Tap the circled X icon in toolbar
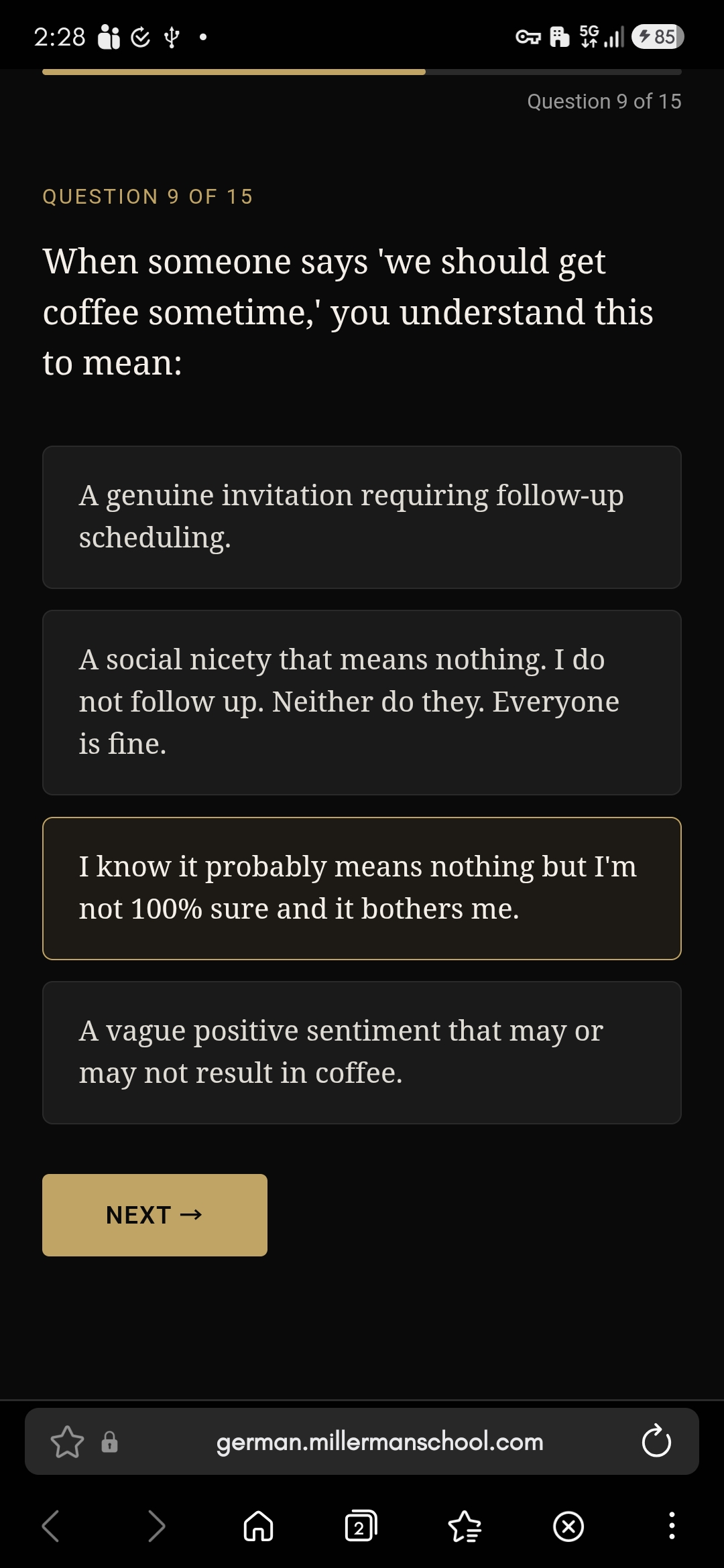The image size is (724, 1568). coord(568,1526)
